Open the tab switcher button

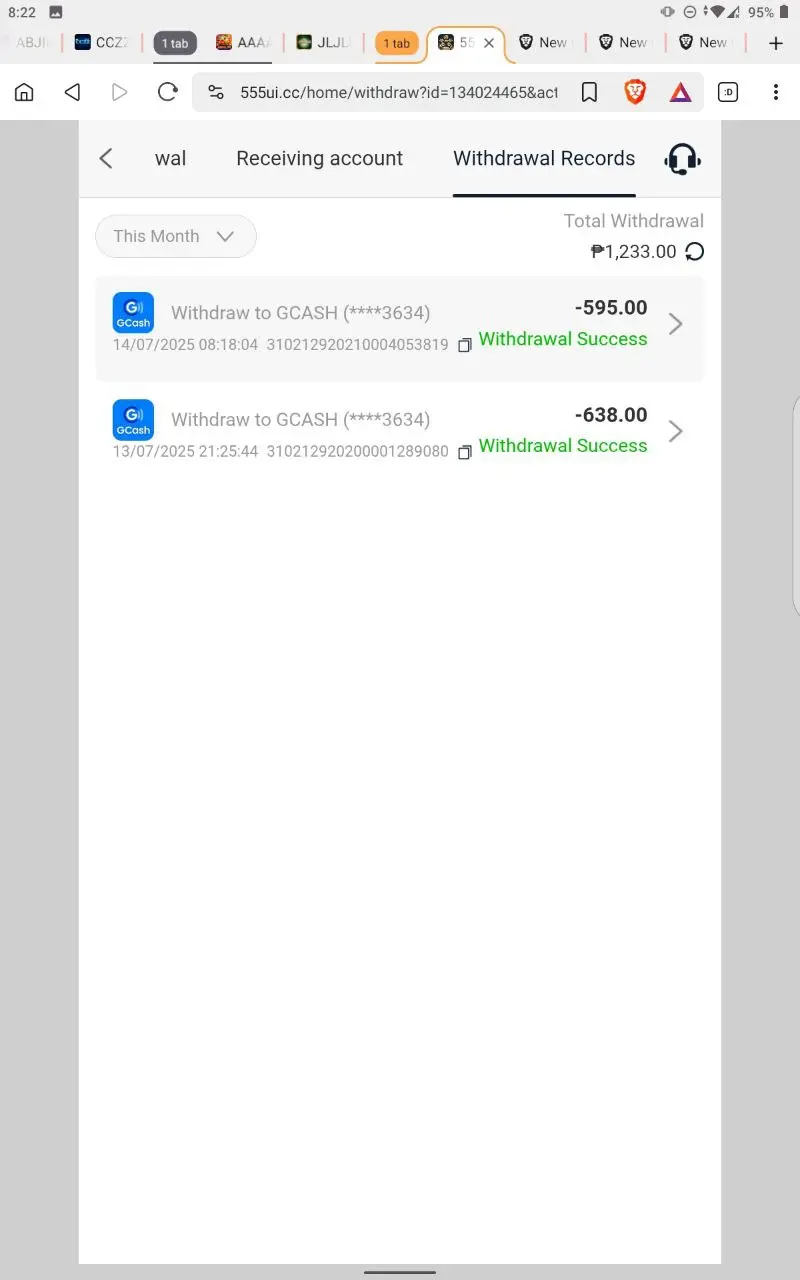pos(728,92)
